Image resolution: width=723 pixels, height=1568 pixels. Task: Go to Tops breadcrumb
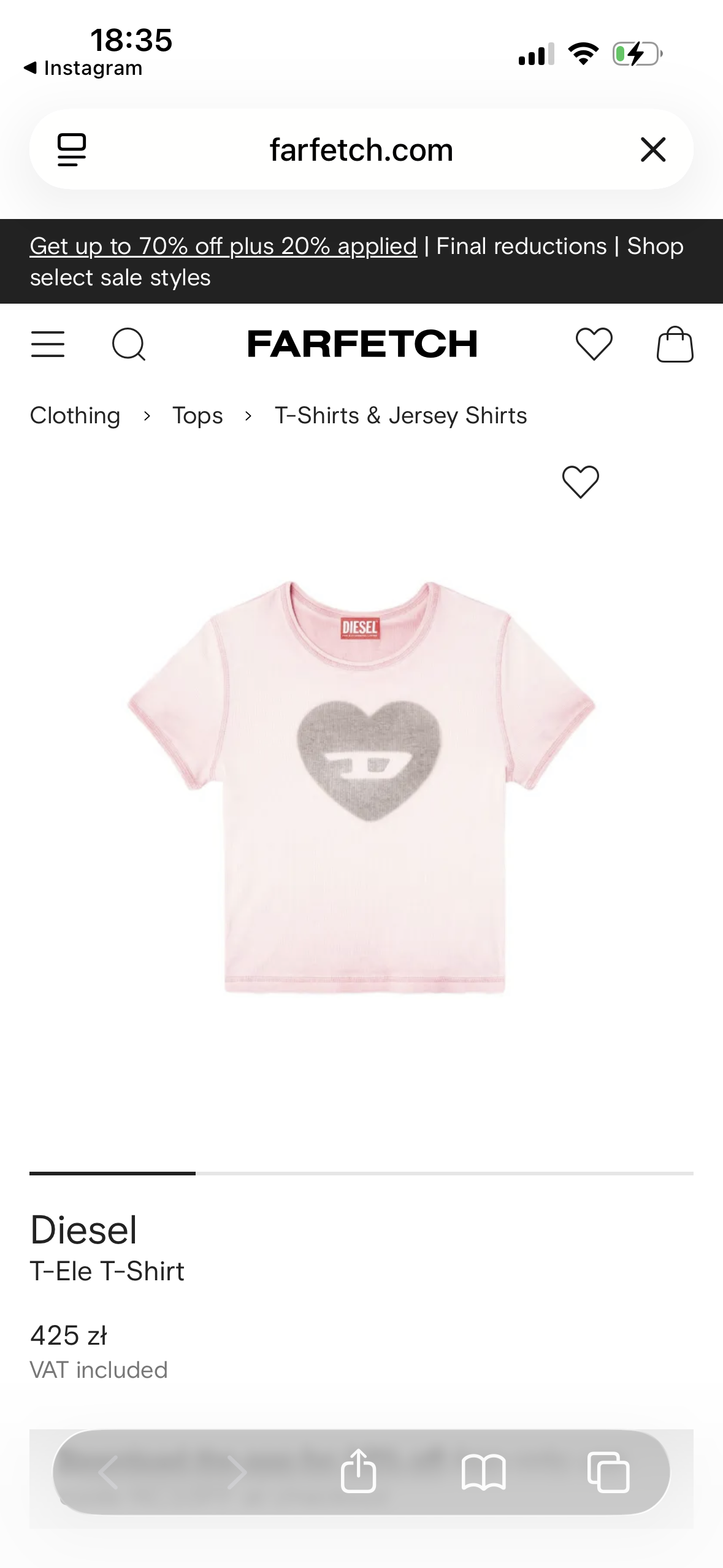[x=197, y=416]
